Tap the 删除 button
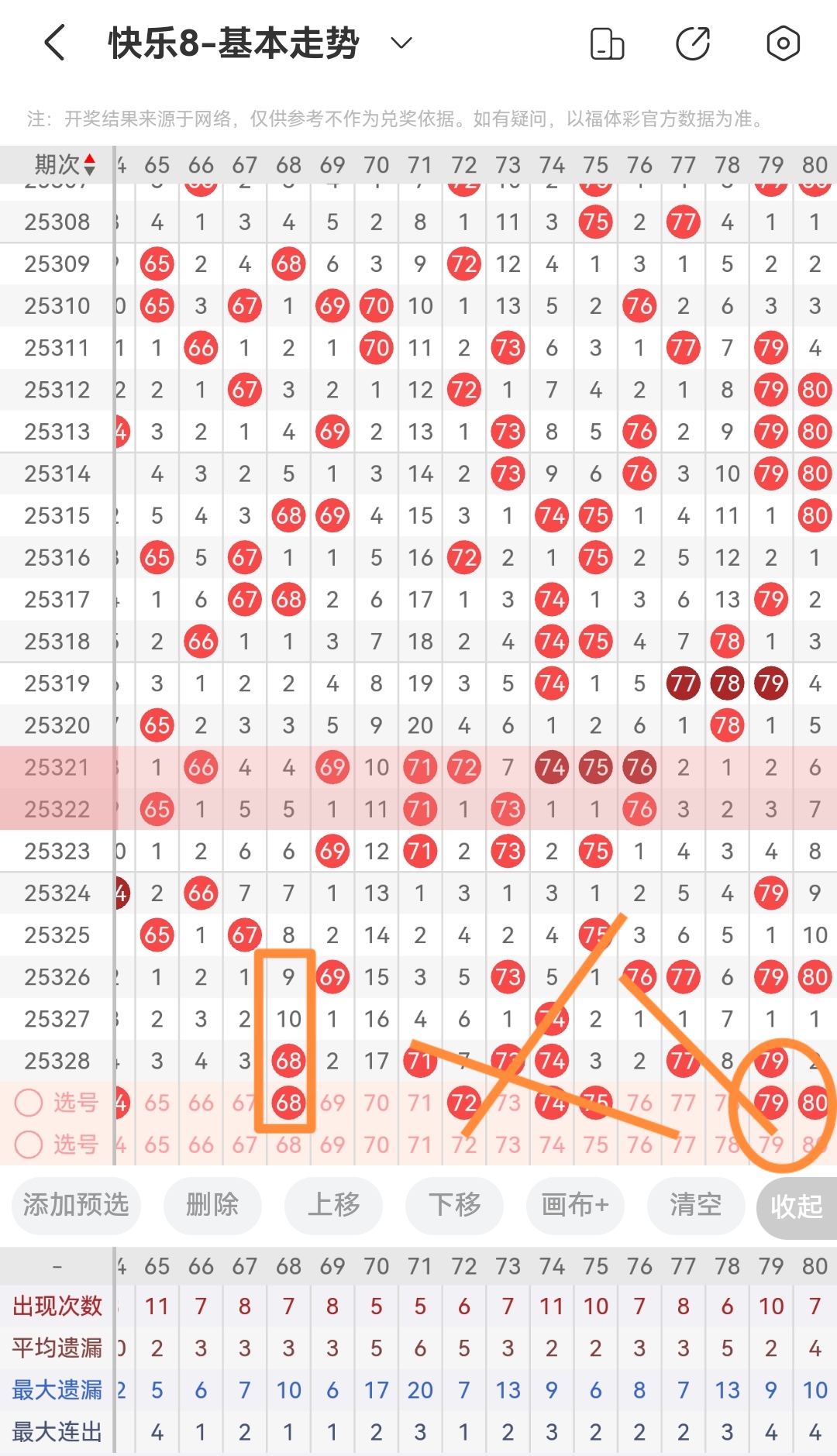837x1456 pixels. 212,1205
